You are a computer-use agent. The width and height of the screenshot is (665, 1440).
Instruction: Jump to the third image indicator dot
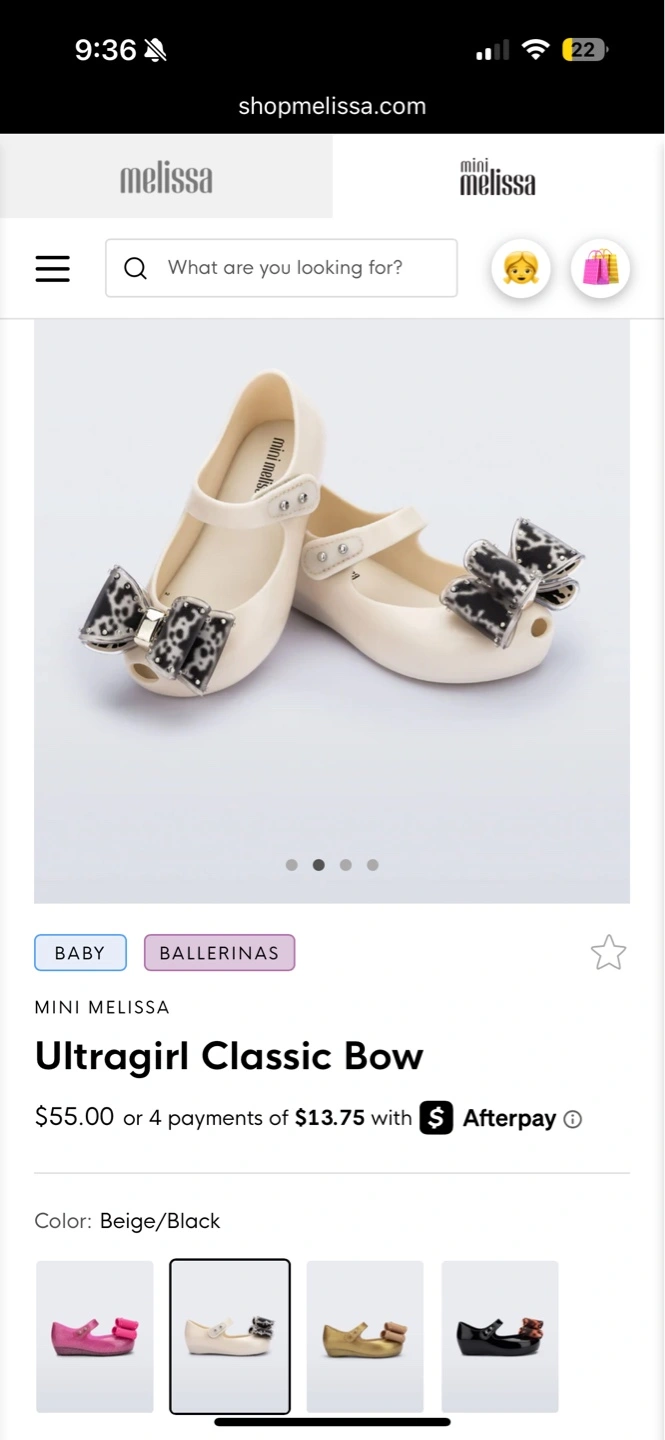345,865
